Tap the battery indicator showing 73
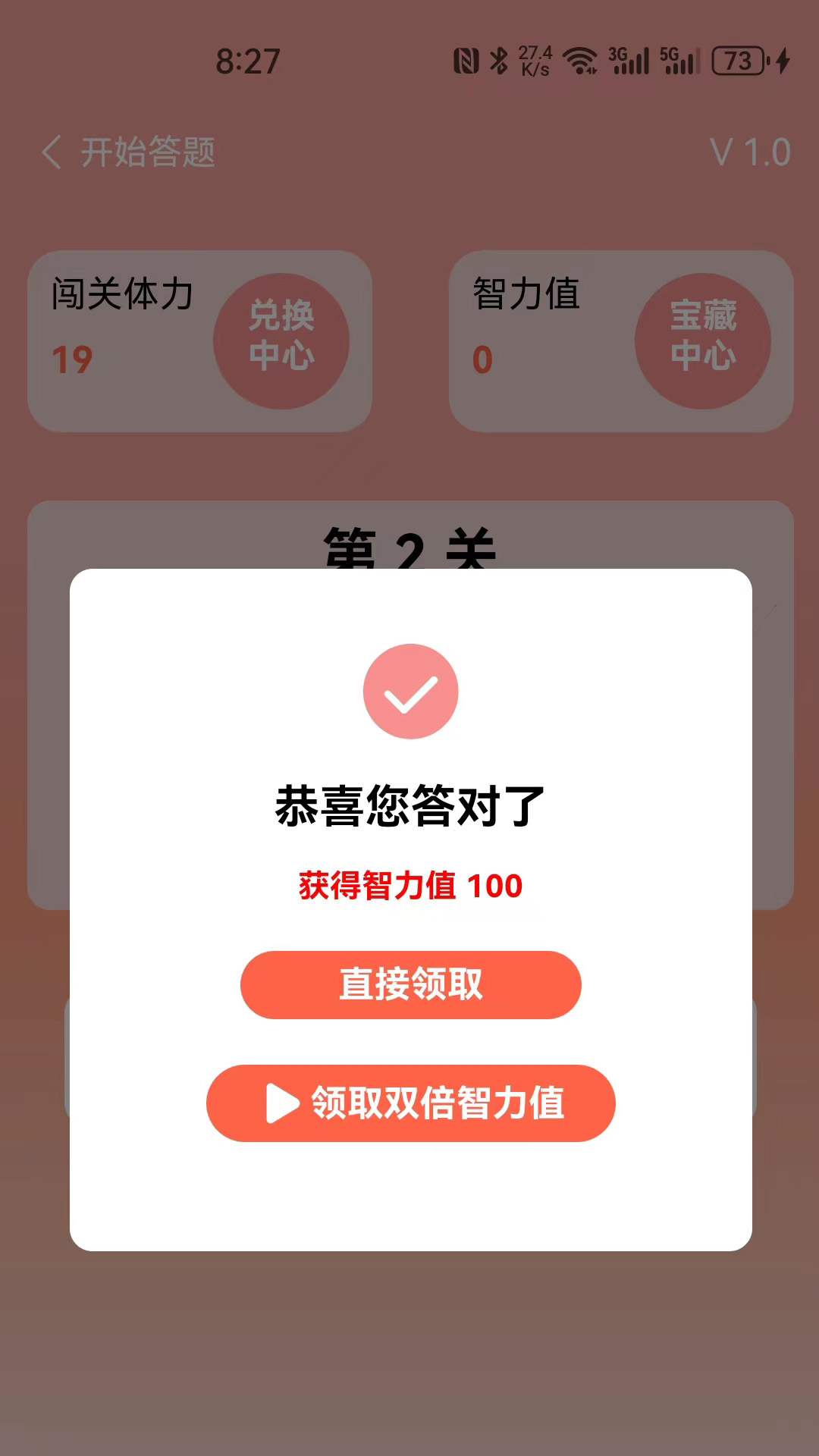The width and height of the screenshot is (819, 1456). pos(738,61)
